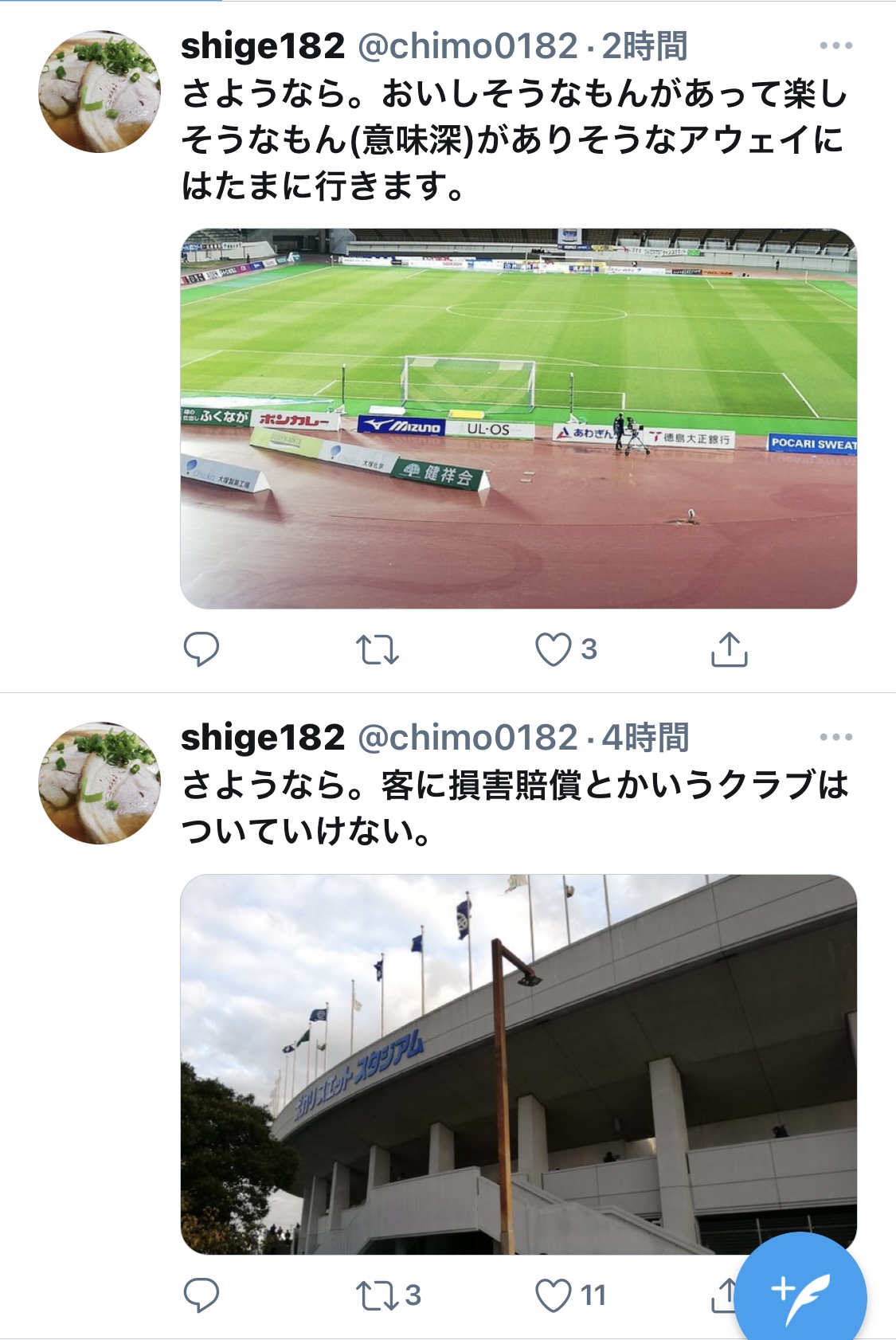Open shige182's avatar on the 2時間 tweet
Image resolution: width=896 pixels, height=1340 pixels.
(x=100, y=92)
